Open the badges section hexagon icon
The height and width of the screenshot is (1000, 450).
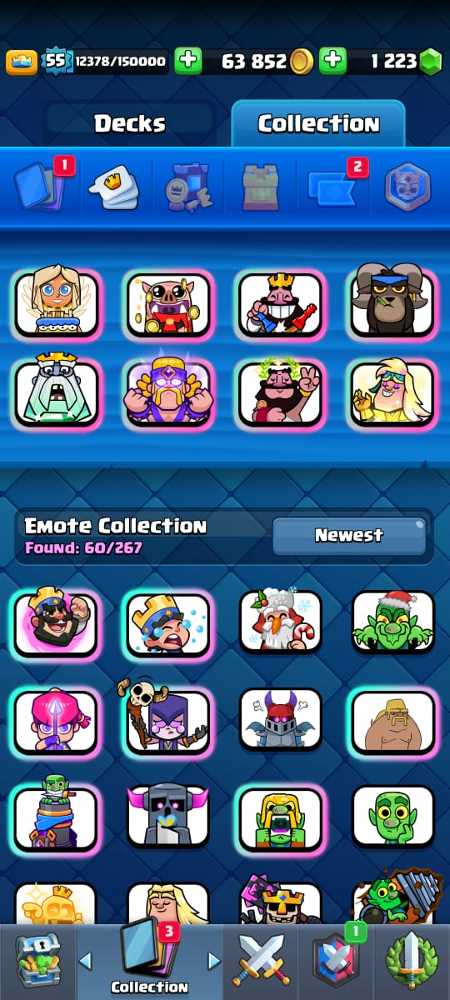click(408, 187)
